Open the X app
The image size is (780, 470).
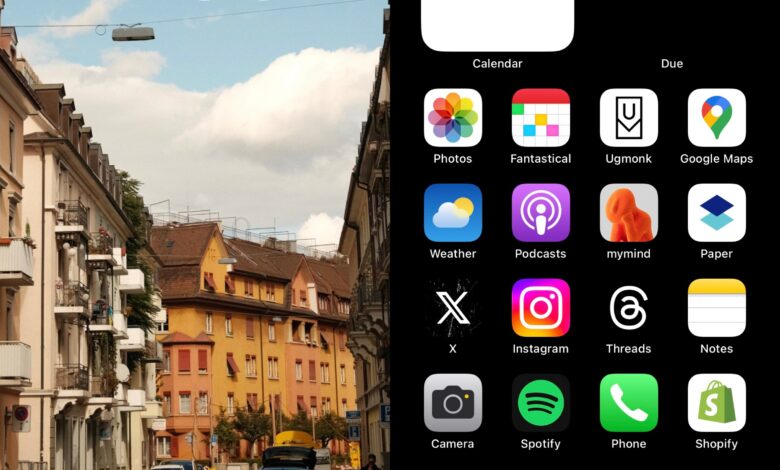tap(453, 308)
